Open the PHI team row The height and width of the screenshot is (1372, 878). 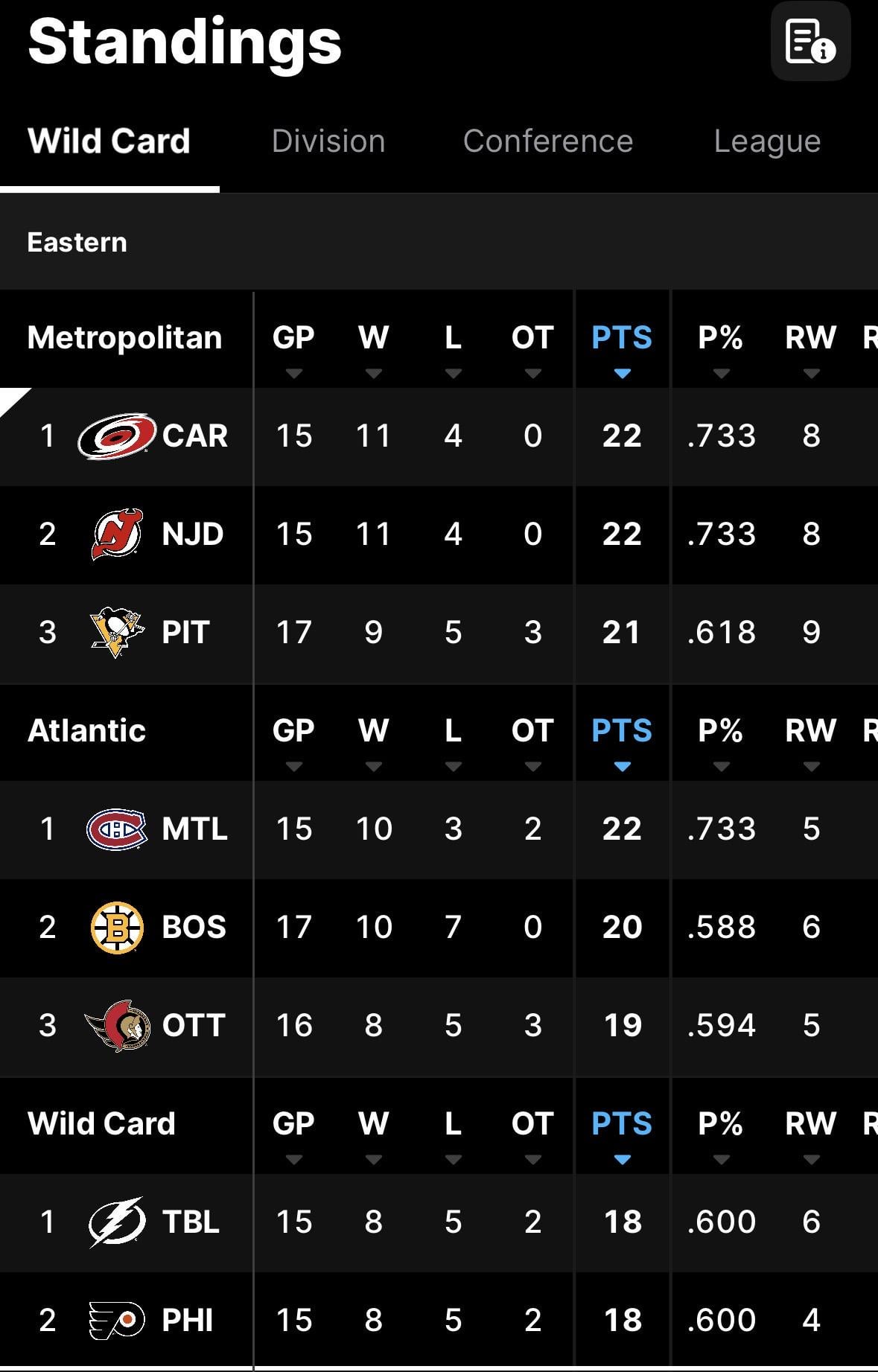(x=153, y=1321)
